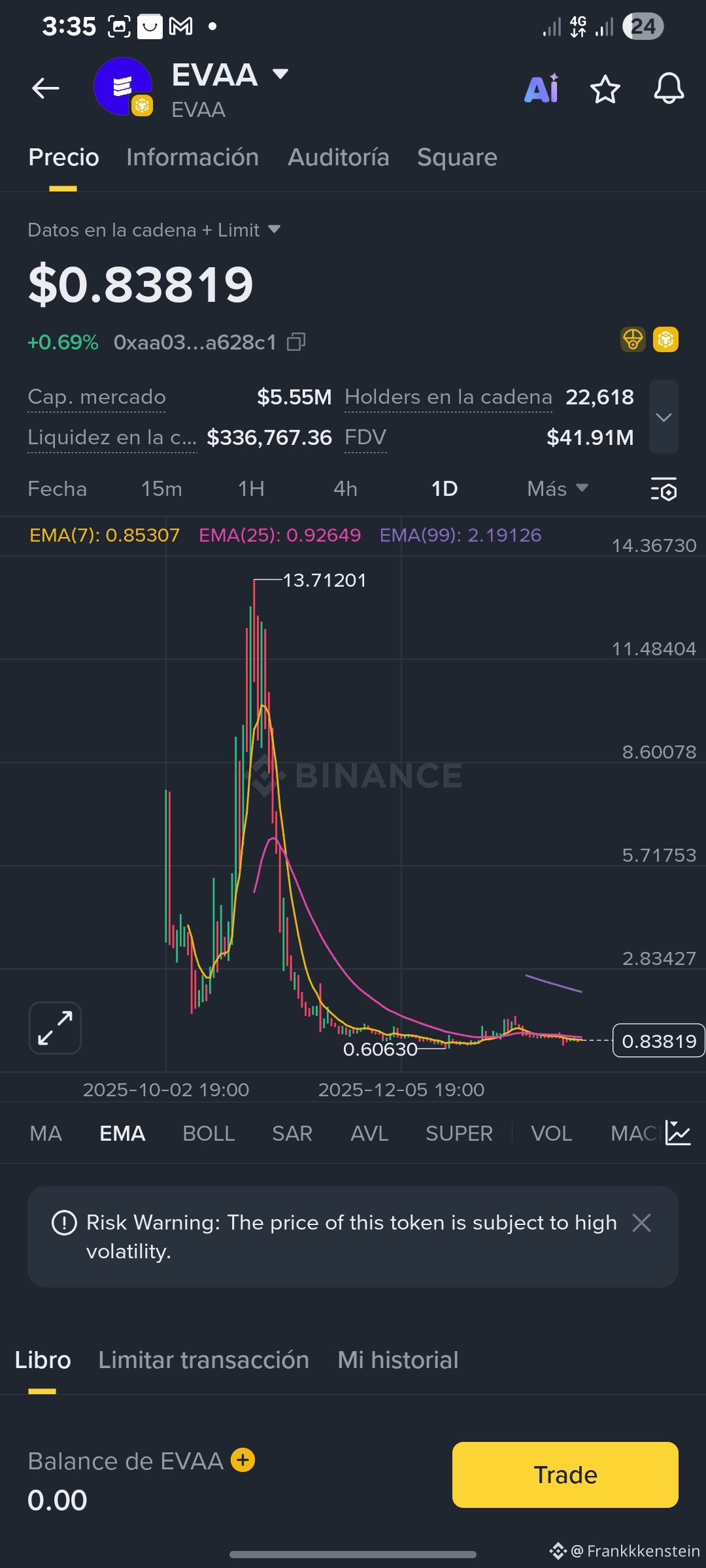Open the Más intervals dropdown
The width and height of the screenshot is (706, 1568).
[557, 489]
